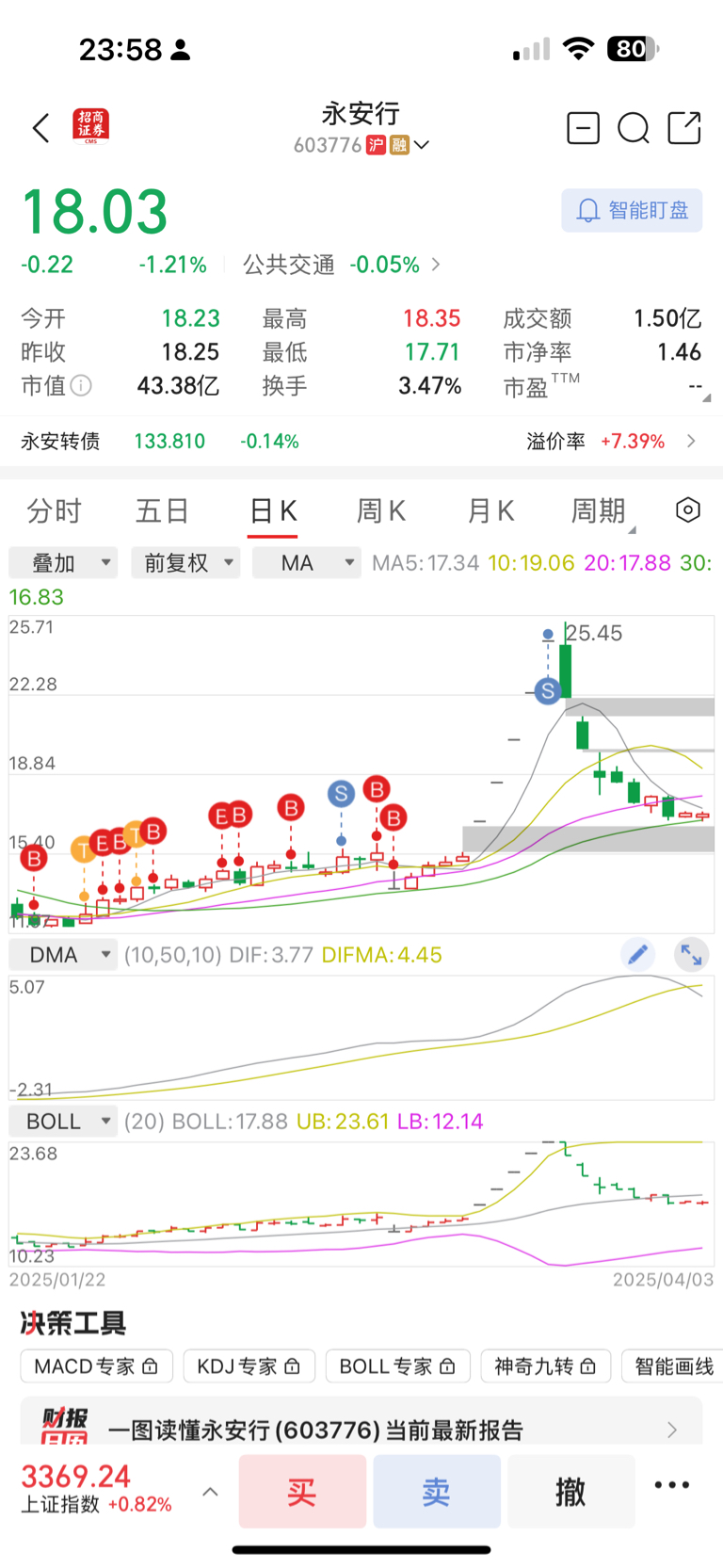
Task: Go back with the top-left arrow
Action: (40, 128)
